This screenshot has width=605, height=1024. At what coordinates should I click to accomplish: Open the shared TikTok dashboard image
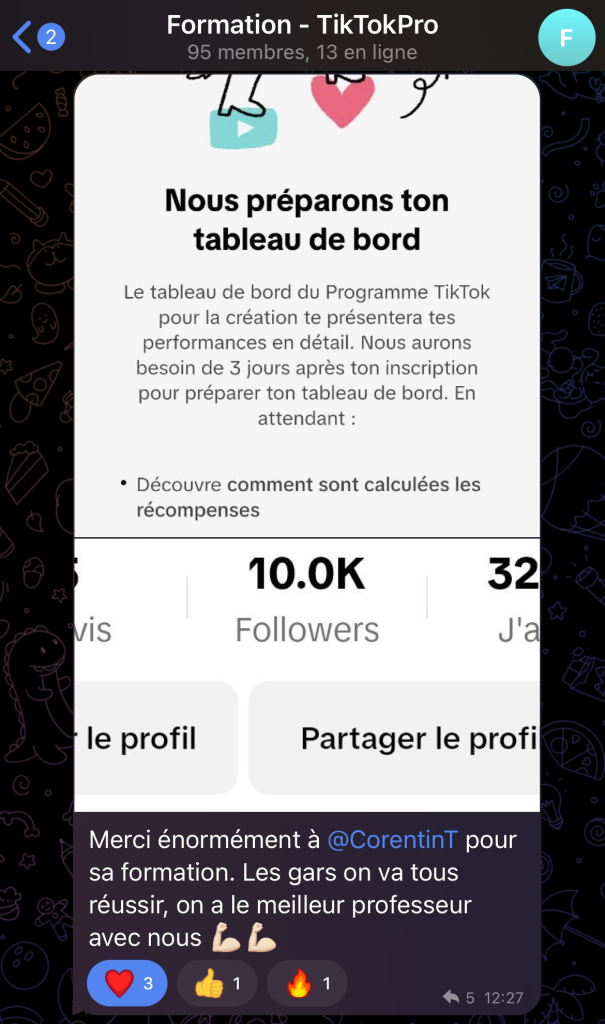[x=307, y=443]
